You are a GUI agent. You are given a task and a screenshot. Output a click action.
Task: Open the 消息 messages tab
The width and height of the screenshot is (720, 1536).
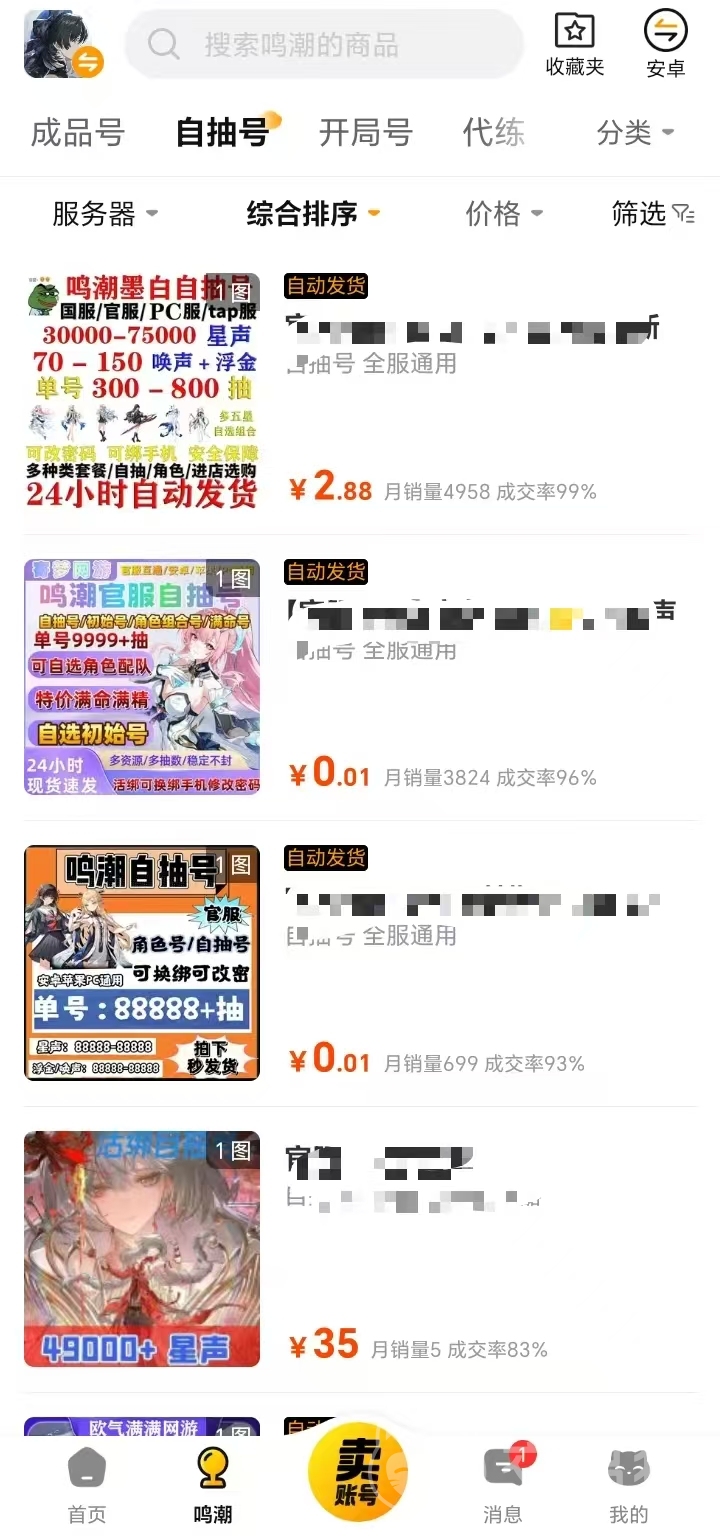pyautogui.click(x=502, y=1486)
